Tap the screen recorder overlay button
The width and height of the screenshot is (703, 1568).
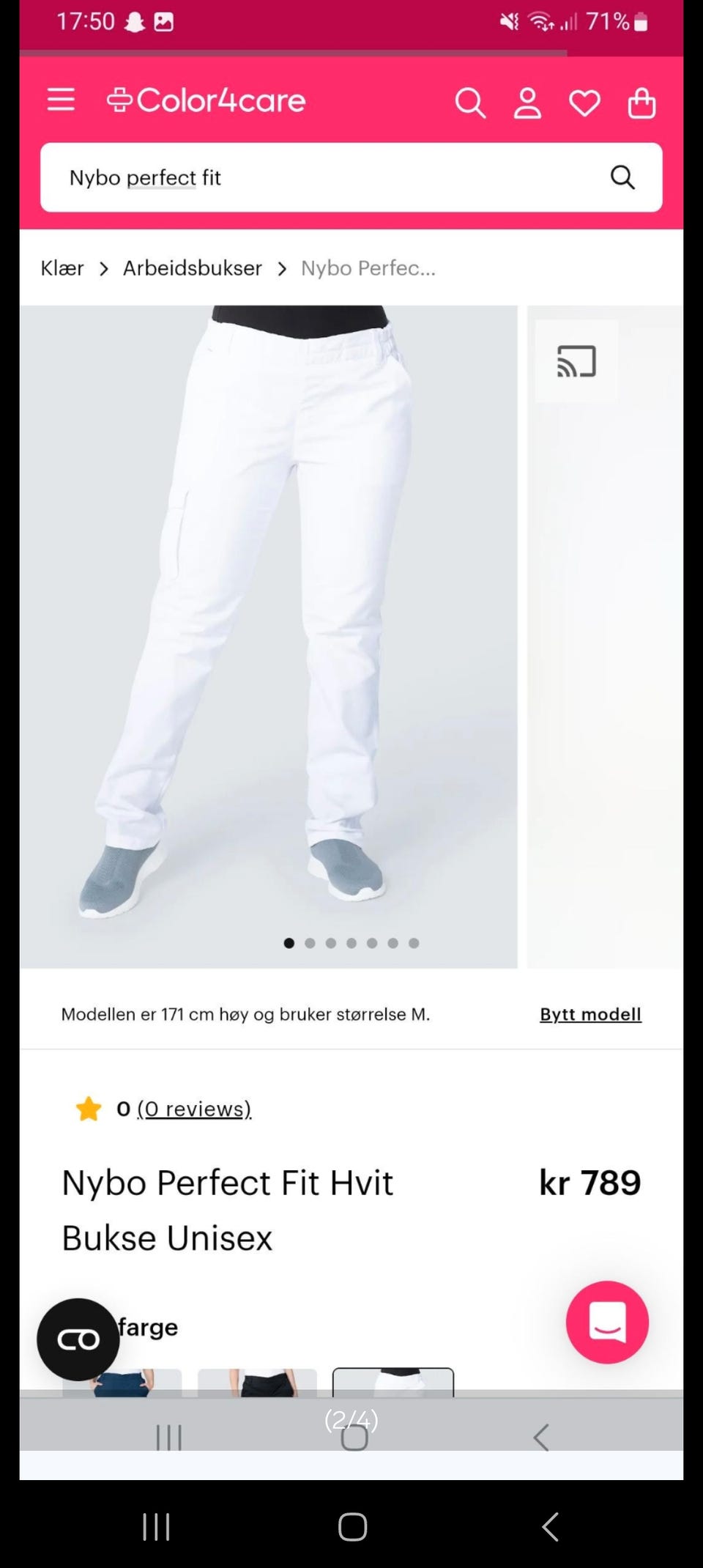(78, 1338)
